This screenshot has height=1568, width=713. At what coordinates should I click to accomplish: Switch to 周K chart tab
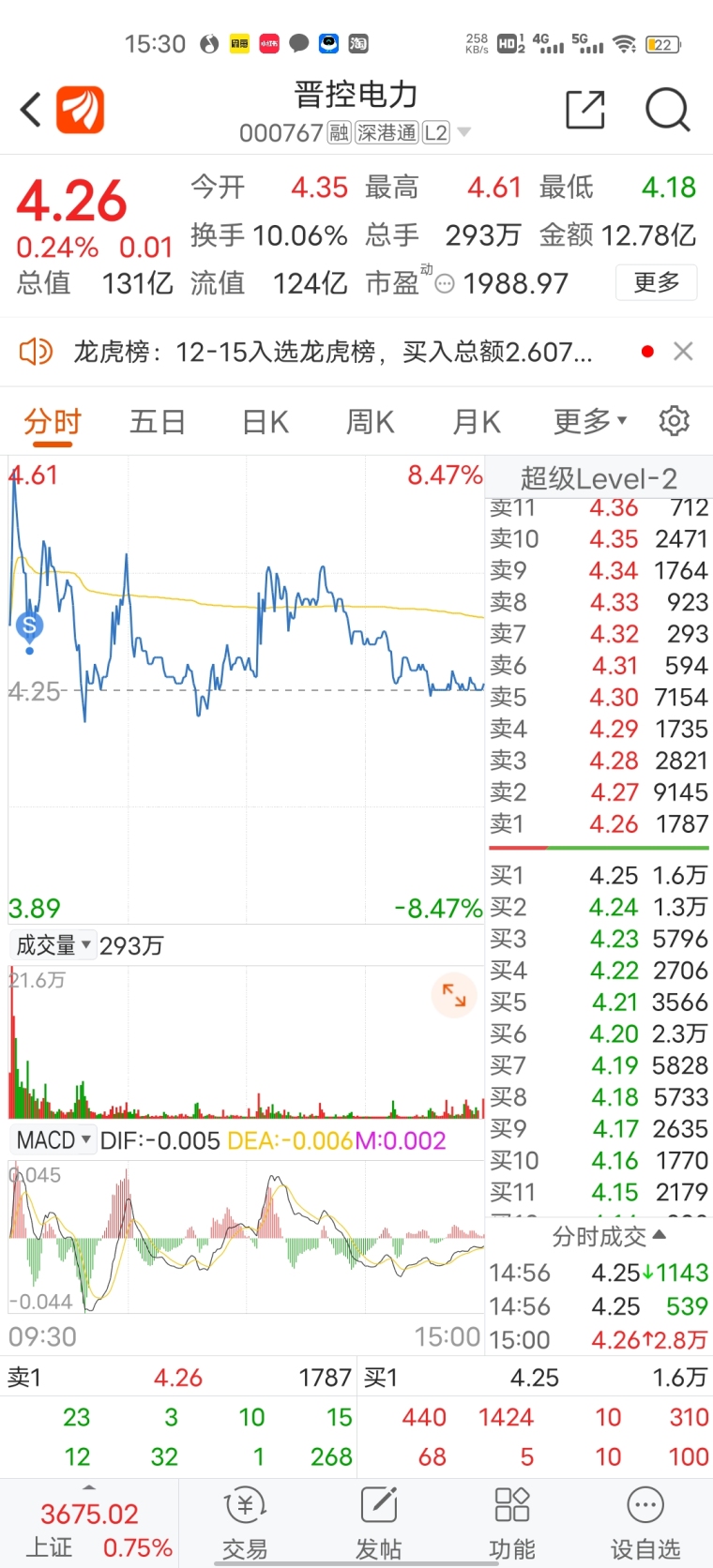click(x=371, y=422)
